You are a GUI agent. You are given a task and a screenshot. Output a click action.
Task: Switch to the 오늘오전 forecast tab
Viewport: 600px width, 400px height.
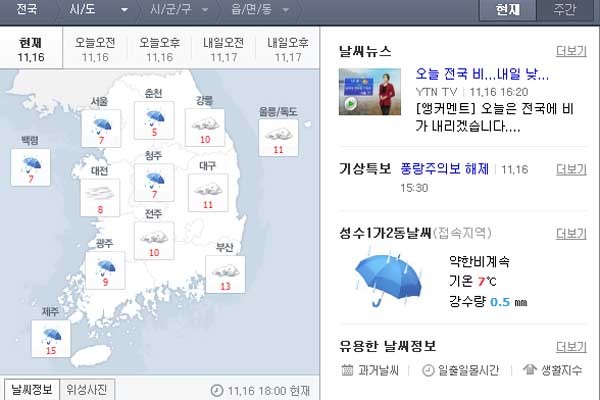pos(95,49)
